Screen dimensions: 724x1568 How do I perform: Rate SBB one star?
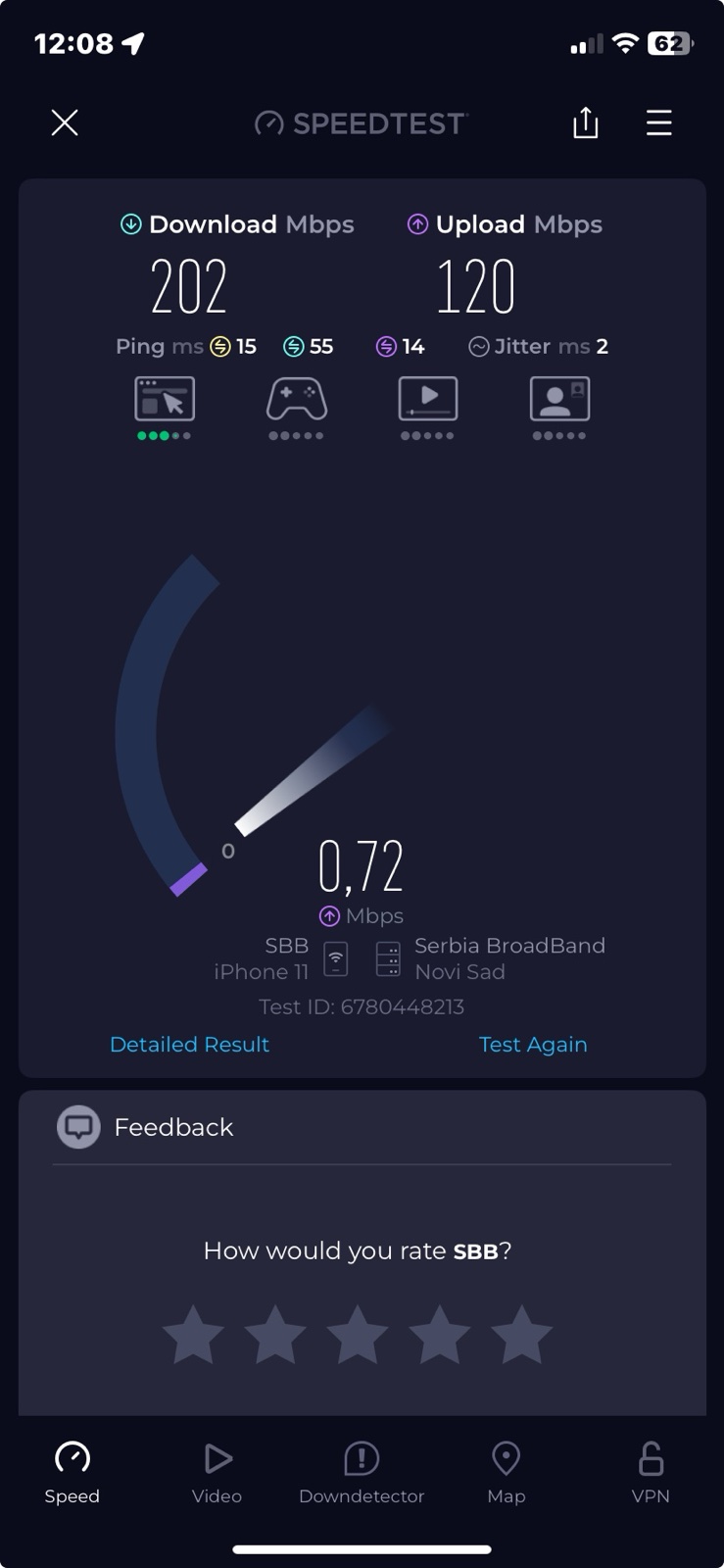[193, 1335]
